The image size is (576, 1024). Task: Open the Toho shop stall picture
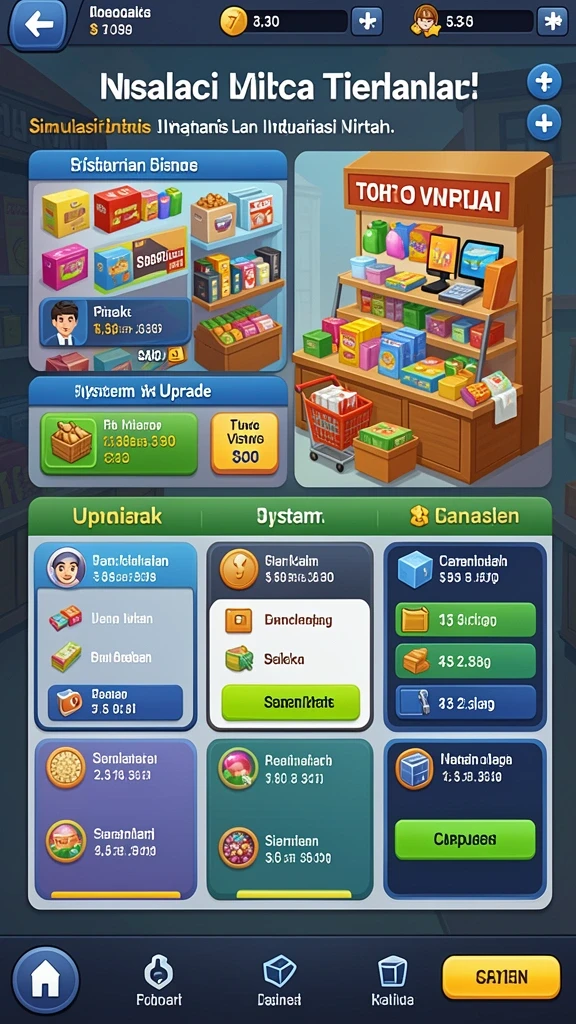[x=423, y=319]
